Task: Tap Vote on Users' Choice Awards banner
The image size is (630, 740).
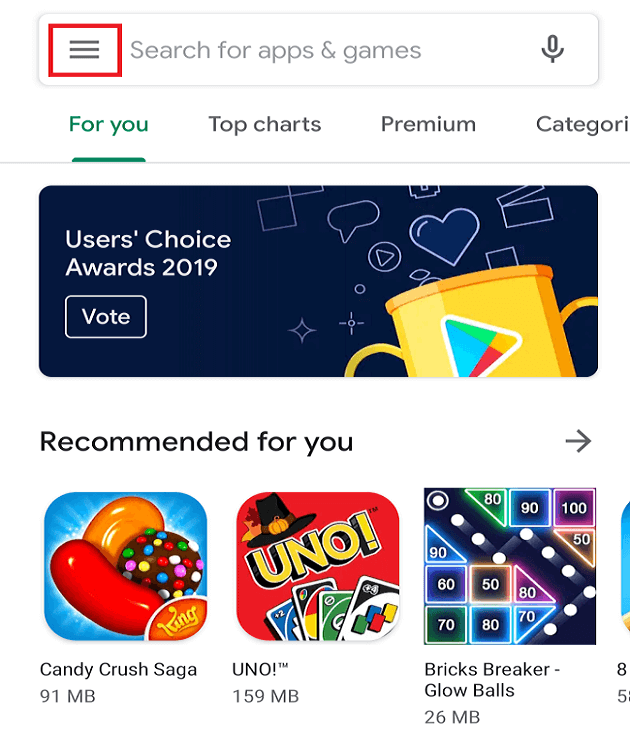Action: [106, 317]
